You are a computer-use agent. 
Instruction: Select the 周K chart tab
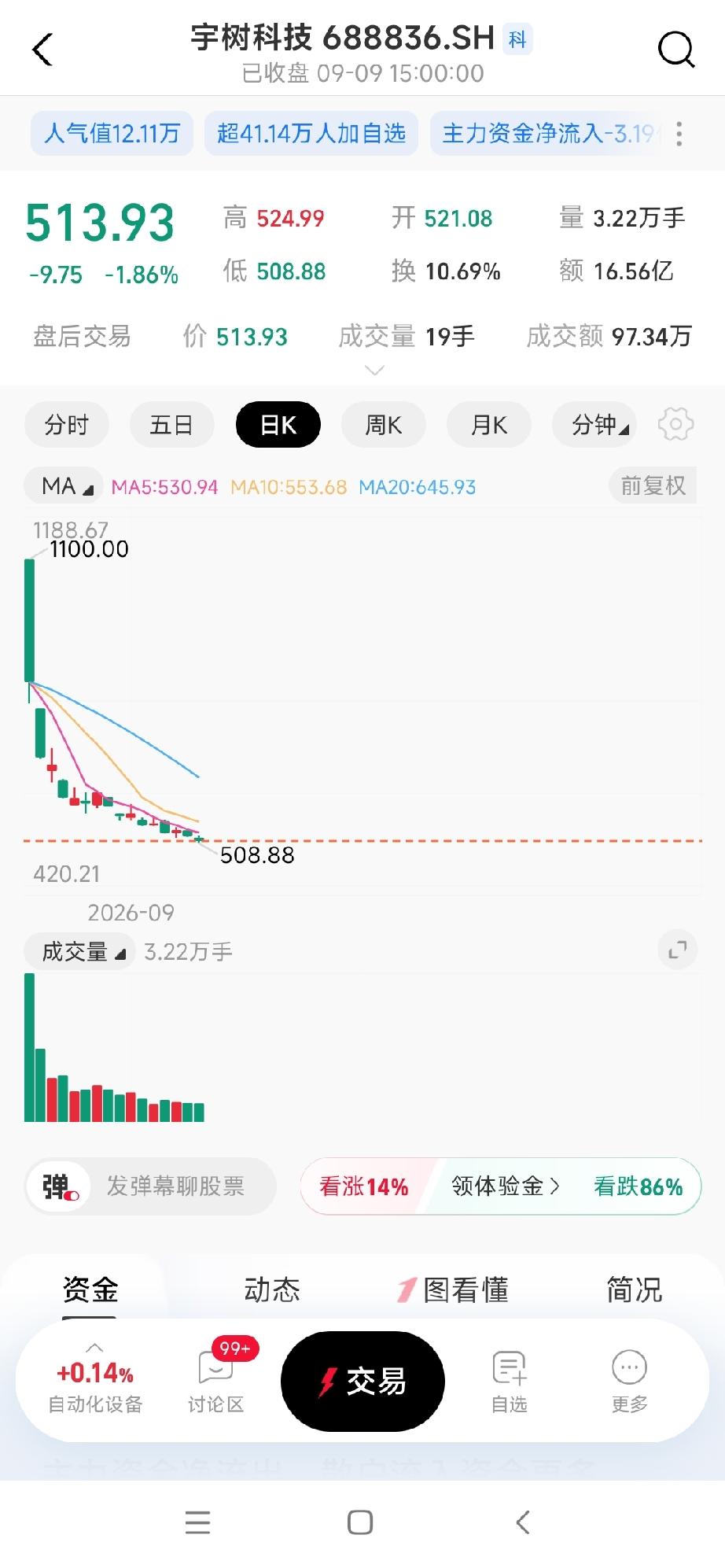point(384,425)
